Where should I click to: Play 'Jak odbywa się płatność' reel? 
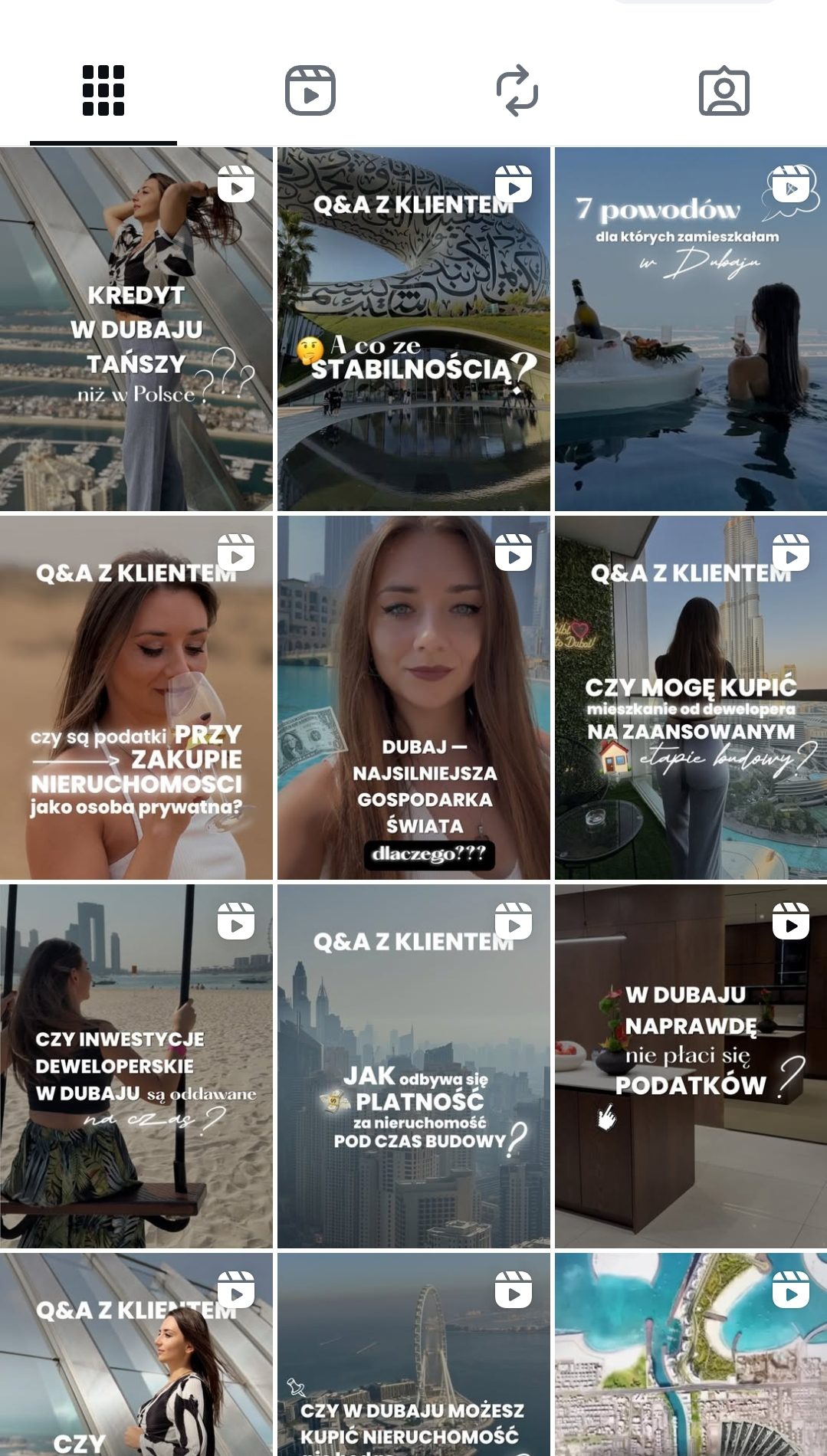[x=414, y=1065]
